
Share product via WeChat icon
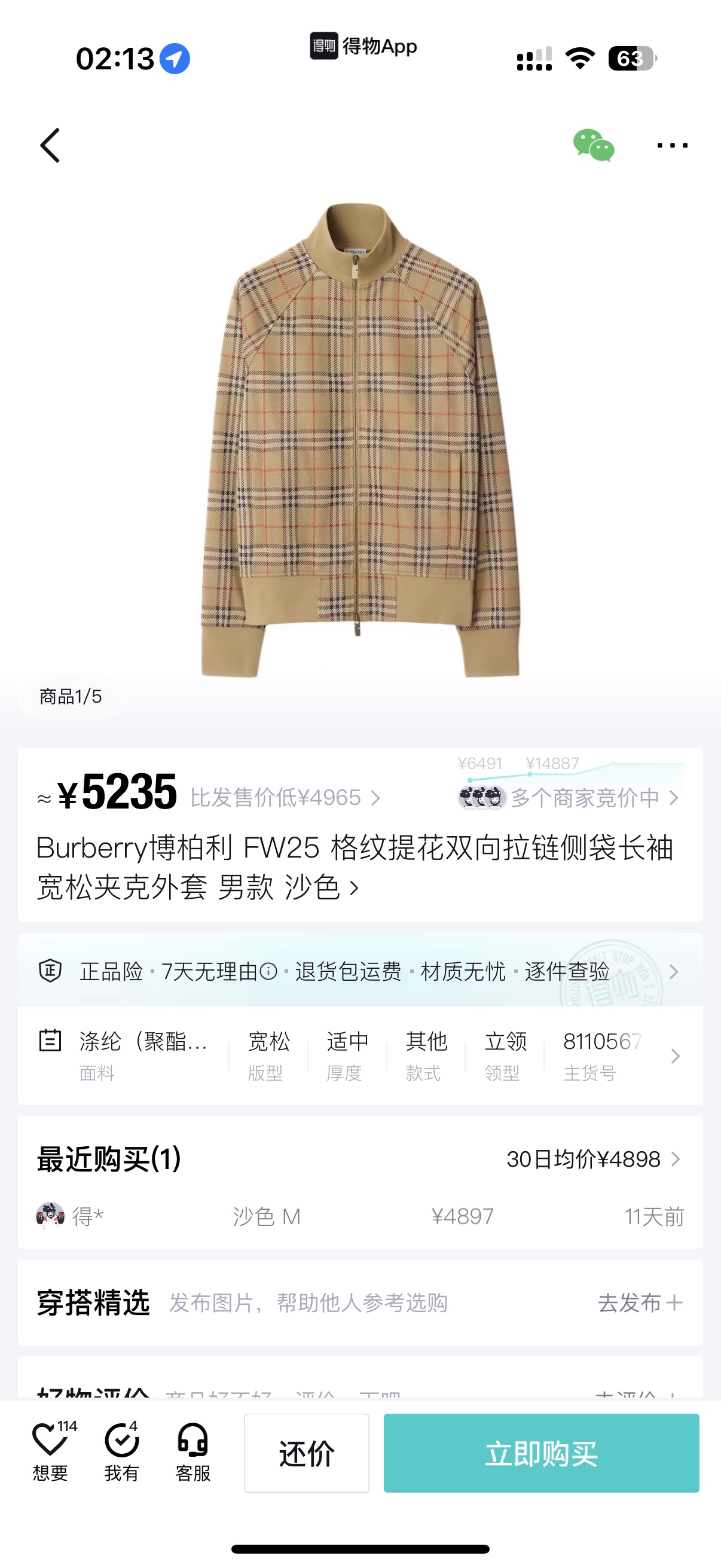coord(593,145)
